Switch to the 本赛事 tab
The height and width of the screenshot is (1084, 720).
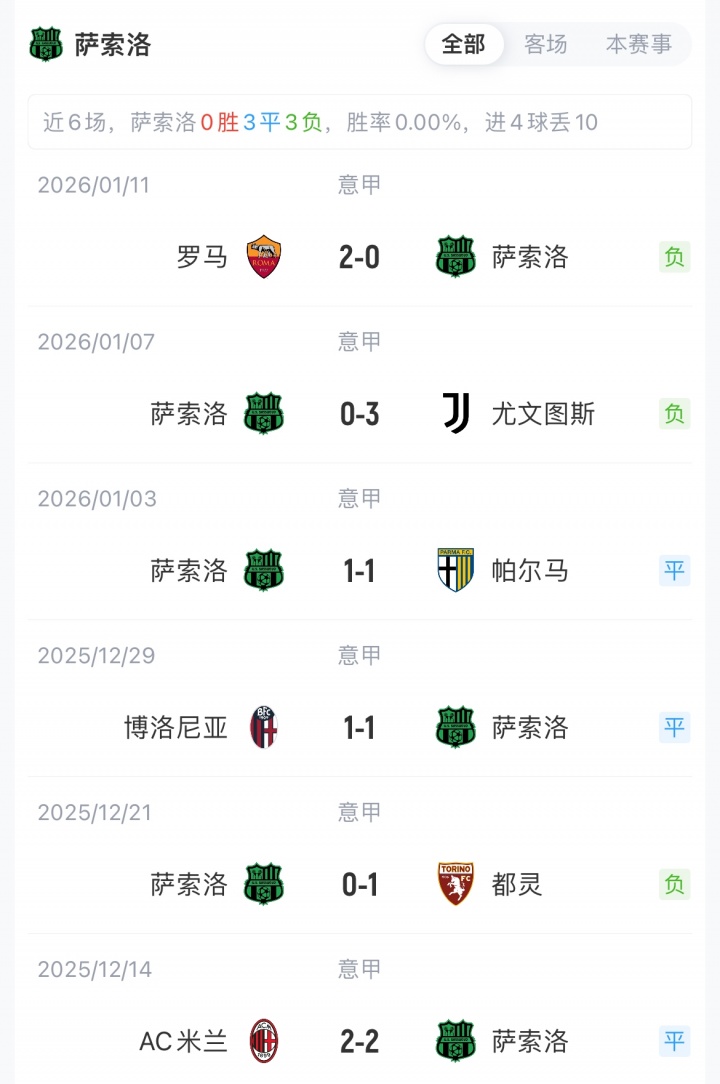pyautogui.click(x=639, y=44)
